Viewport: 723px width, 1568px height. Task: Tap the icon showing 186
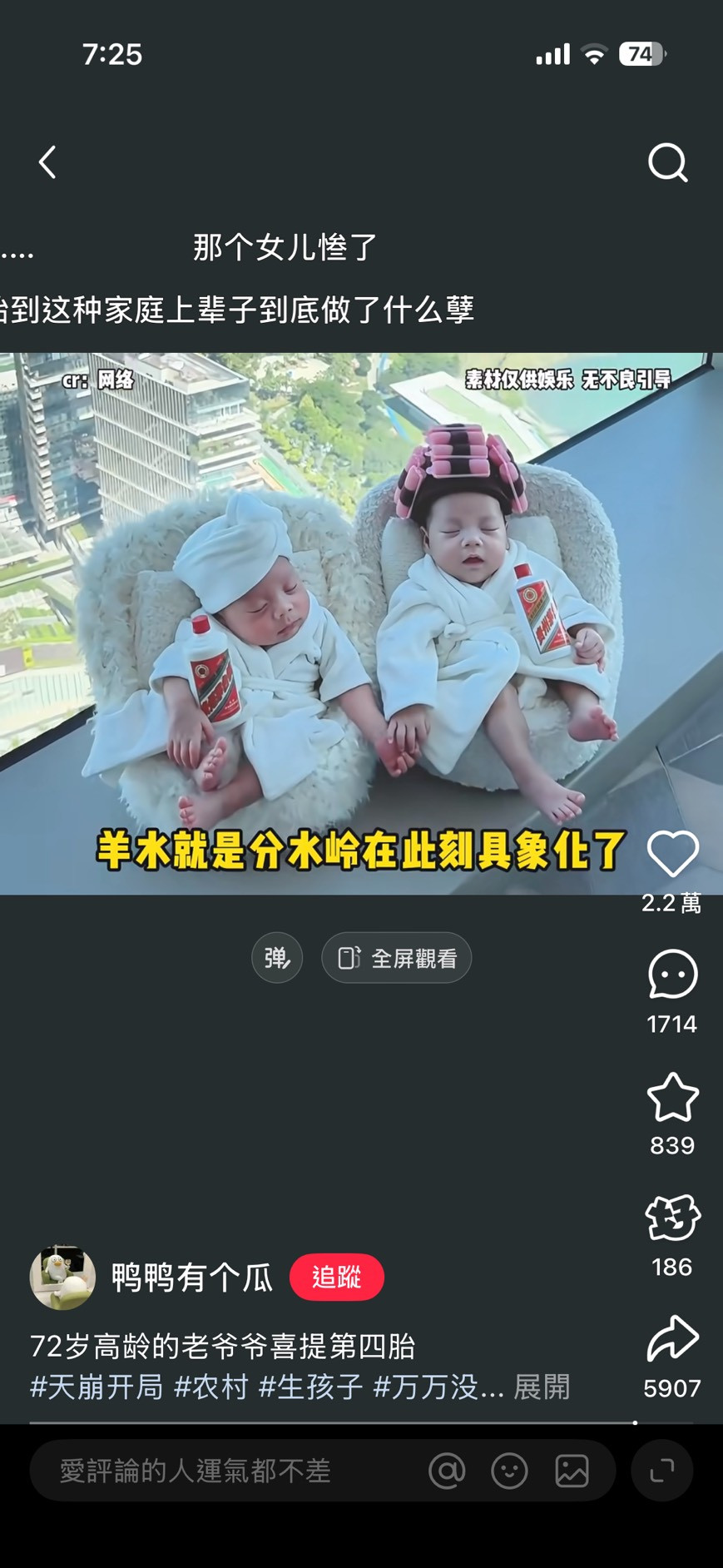tap(672, 1218)
